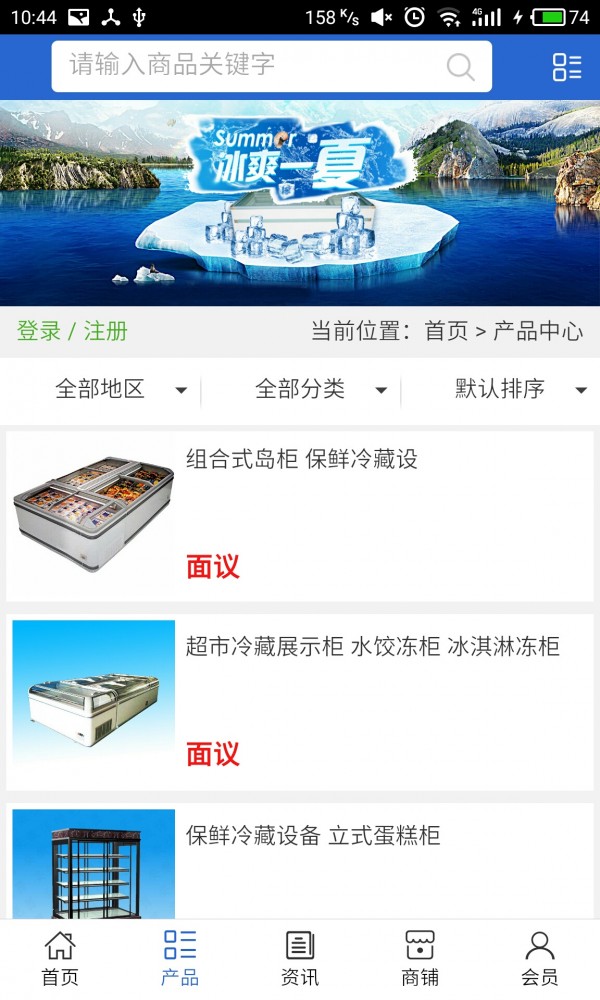Screen dimensions: 600x1000
Task: Open the 冰爽一夏 summer banner
Action: coord(300,202)
